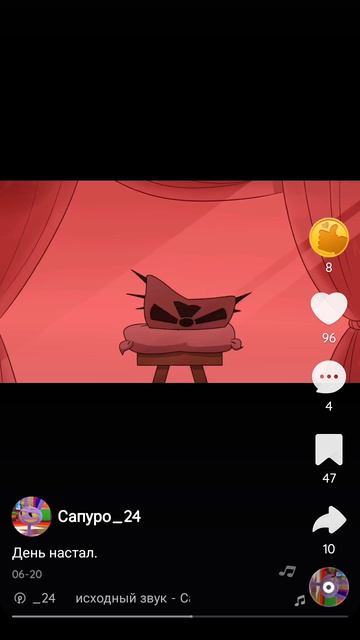
Task: Open the original sound track label
Action: (133, 598)
